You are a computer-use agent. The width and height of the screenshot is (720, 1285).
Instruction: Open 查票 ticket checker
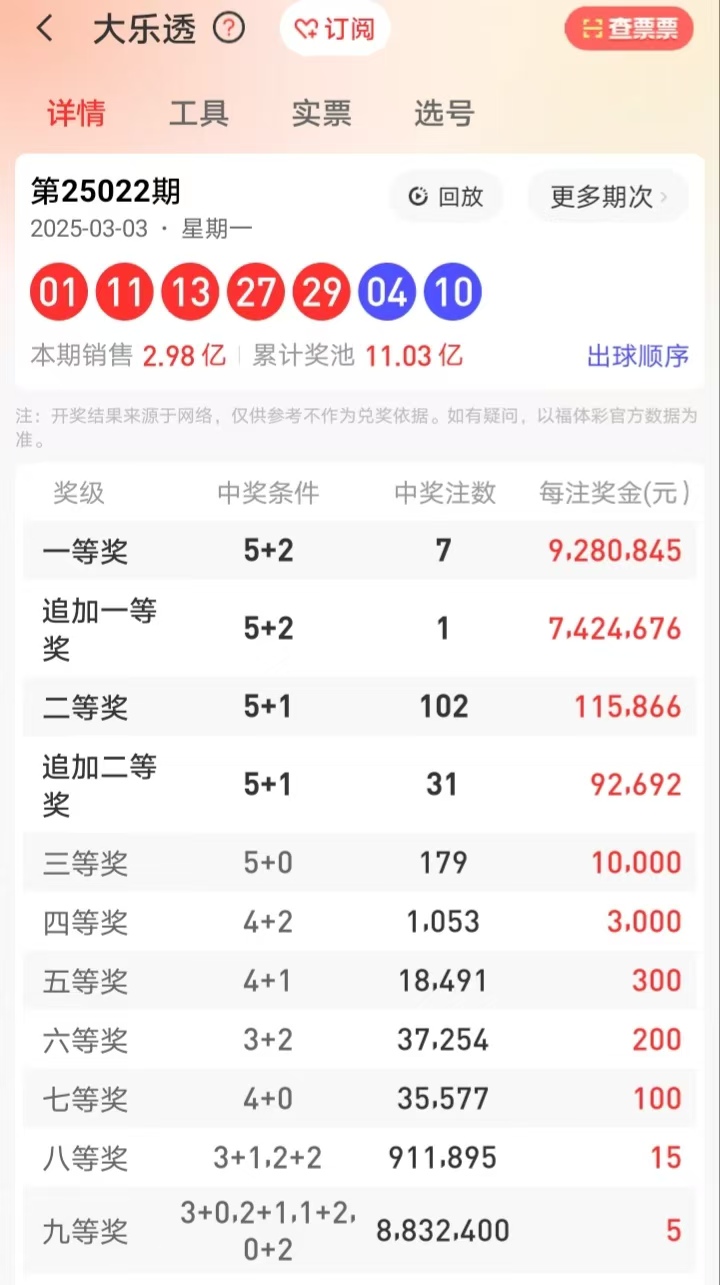[x=629, y=29]
